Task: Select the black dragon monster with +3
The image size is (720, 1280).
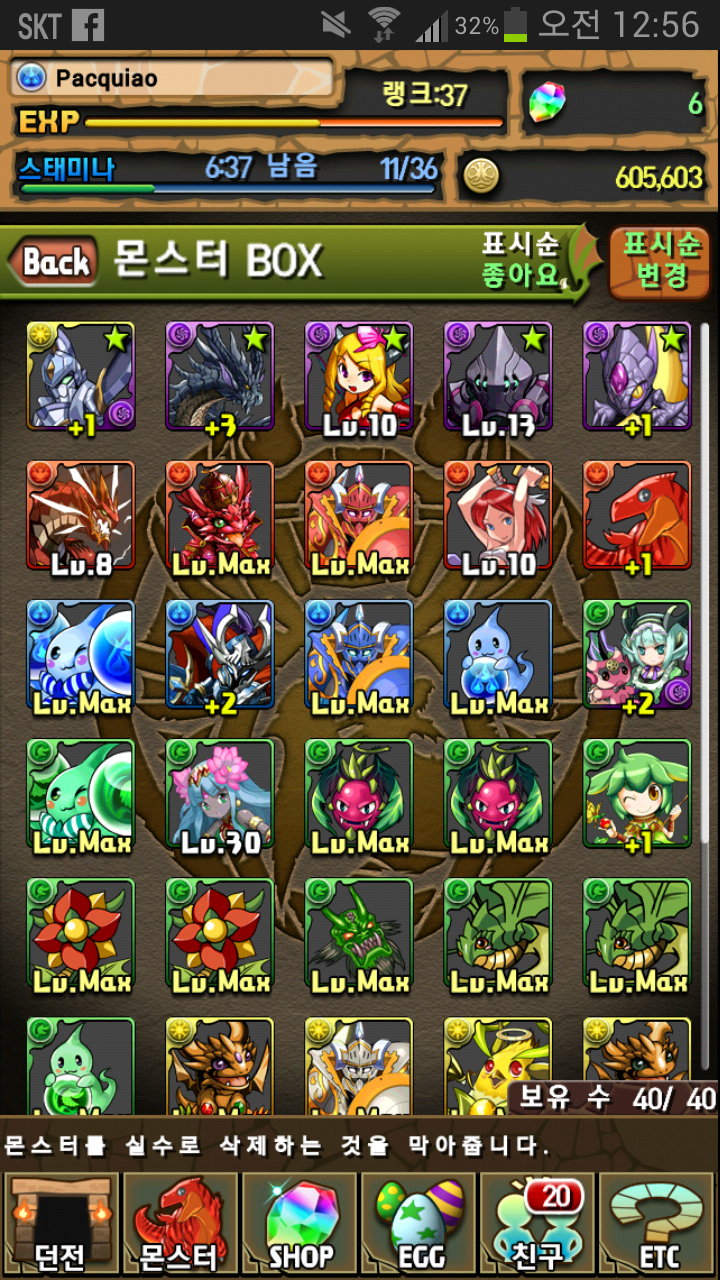Action: pyautogui.click(x=220, y=376)
